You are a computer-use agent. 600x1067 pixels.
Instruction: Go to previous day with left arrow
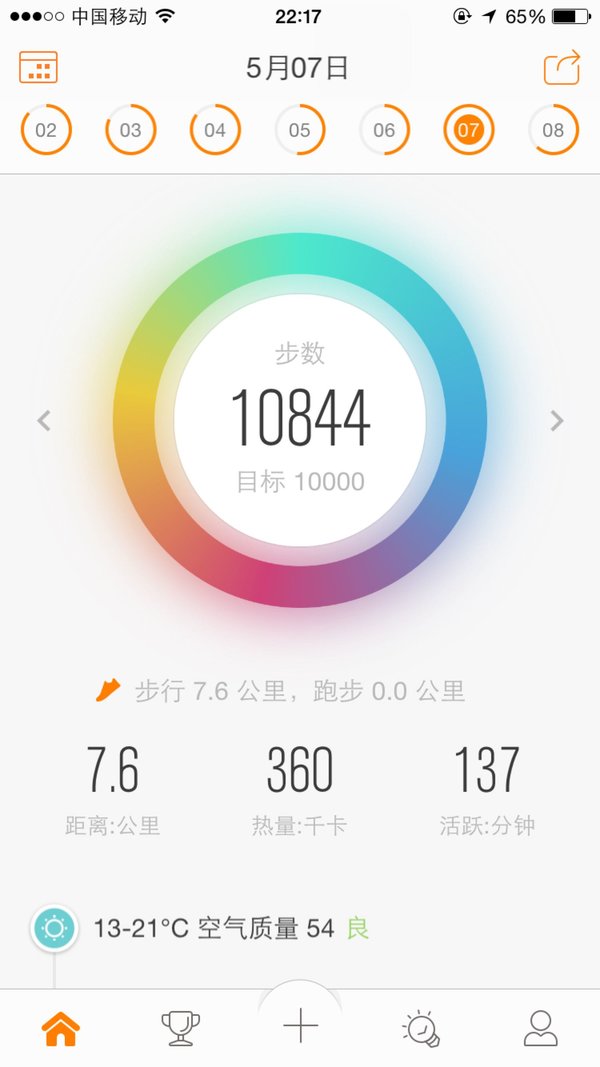pyautogui.click(x=44, y=421)
